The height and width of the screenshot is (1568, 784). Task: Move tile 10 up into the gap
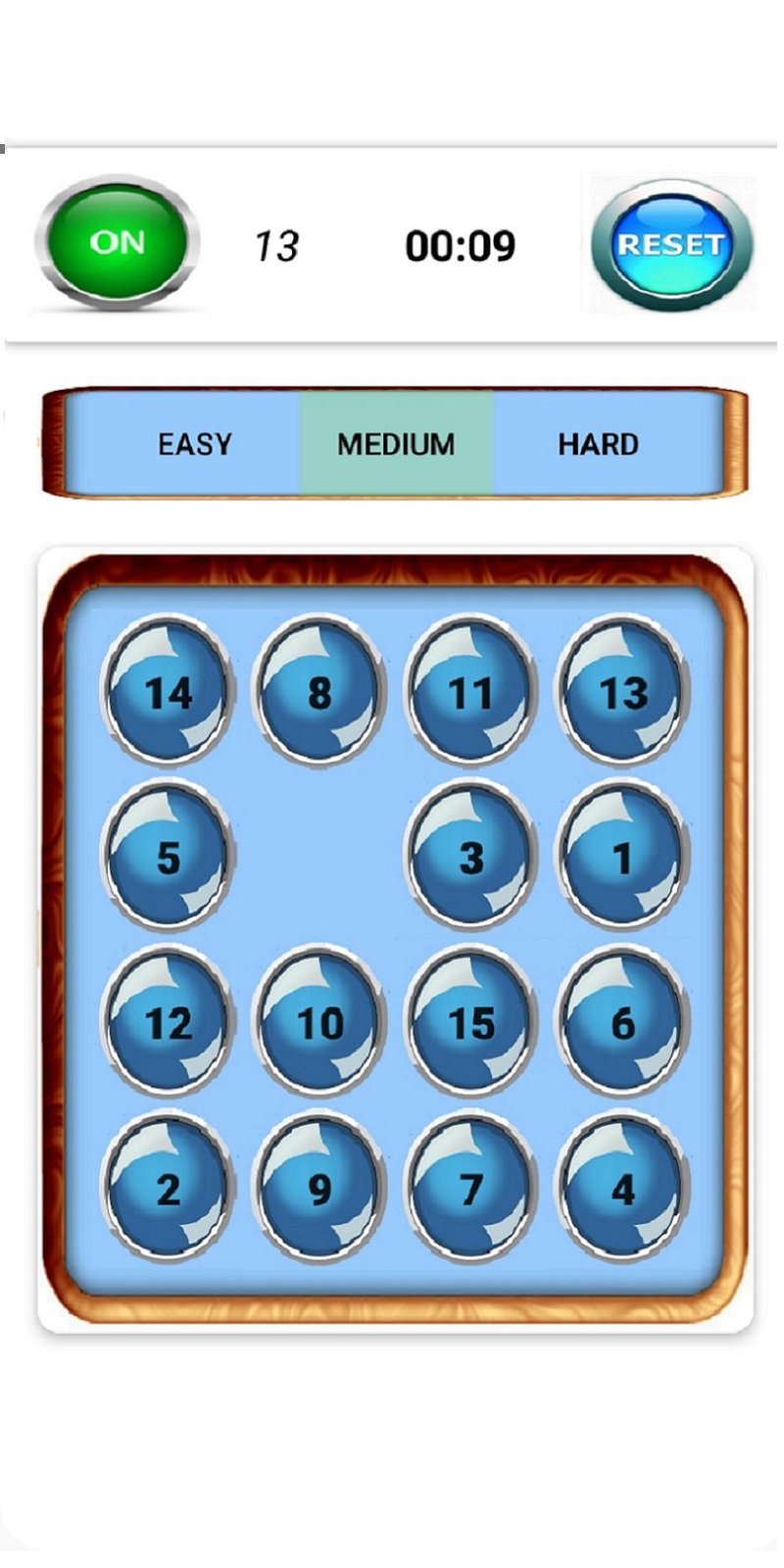(318, 1021)
